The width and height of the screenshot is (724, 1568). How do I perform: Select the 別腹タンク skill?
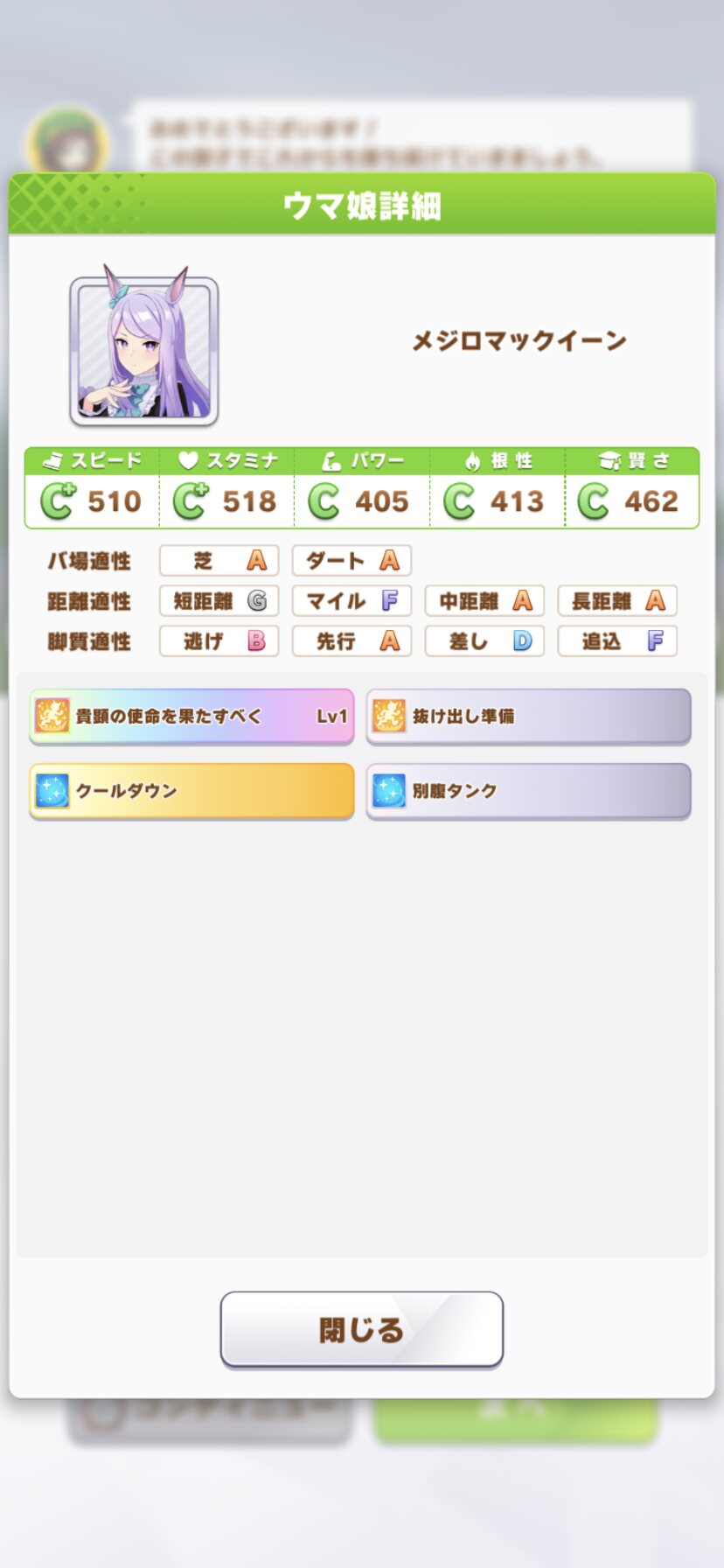[x=528, y=791]
